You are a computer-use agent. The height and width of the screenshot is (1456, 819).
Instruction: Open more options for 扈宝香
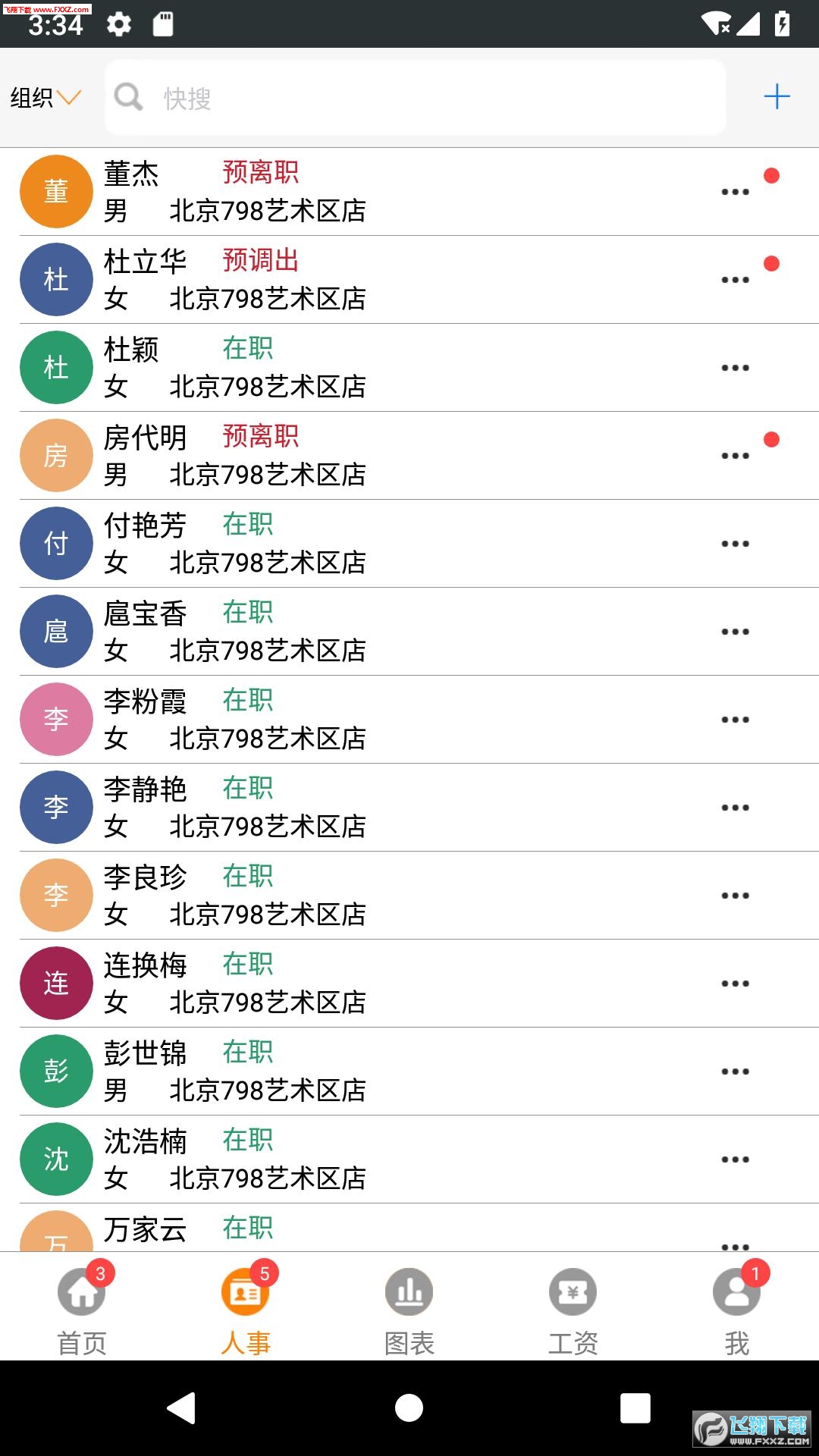[735, 632]
